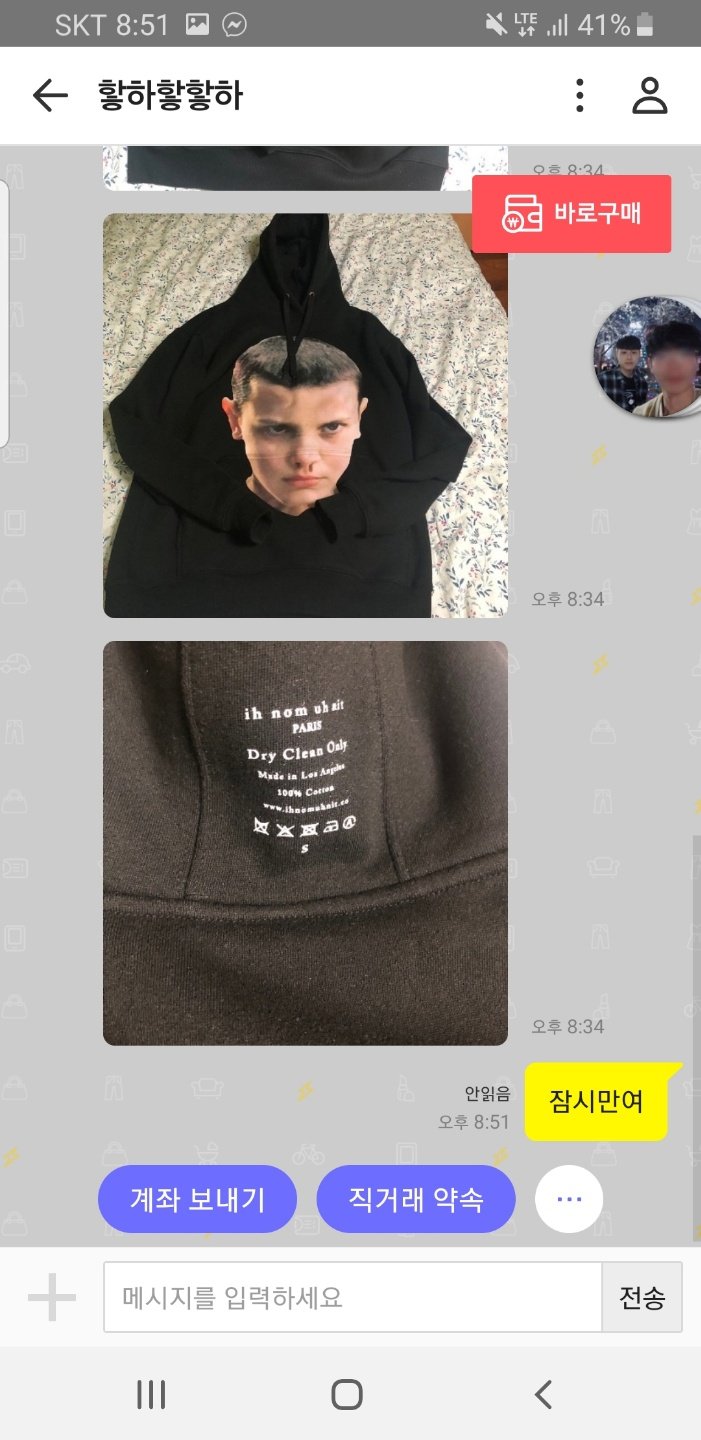The height and width of the screenshot is (1440, 701).
Task: Open the three-dot overflow menu
Action: click(x=580, y=96)
